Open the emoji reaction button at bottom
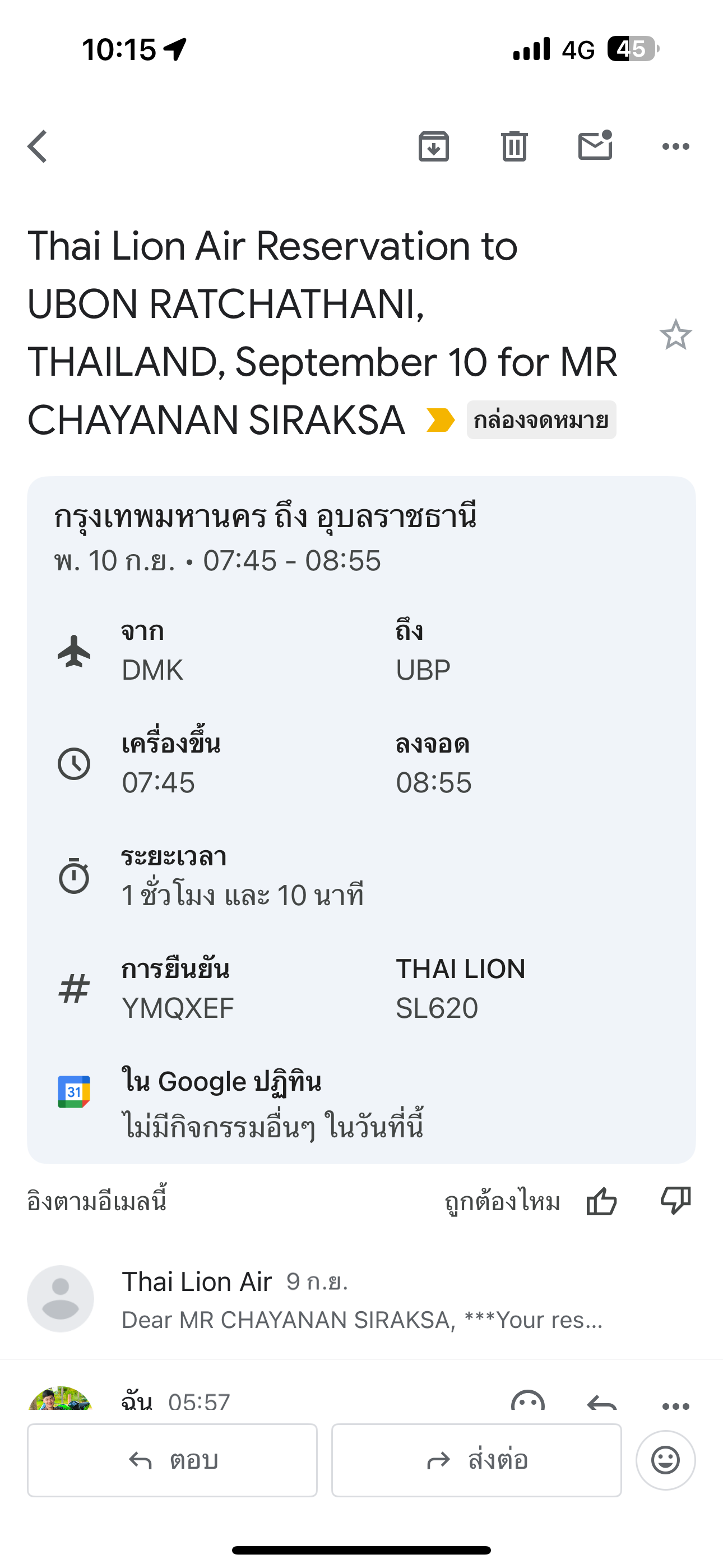The height and width of the screenshot is (1568, 723). click(x=666, y=1460)
